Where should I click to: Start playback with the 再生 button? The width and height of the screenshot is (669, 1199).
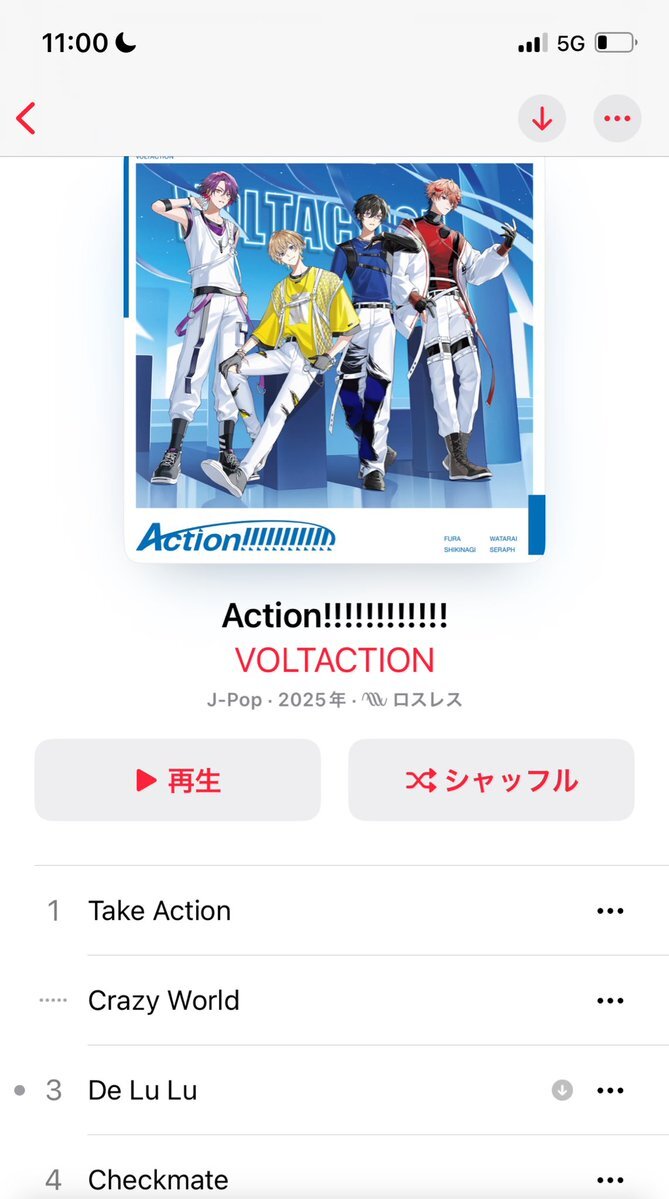tap(178, 780)
